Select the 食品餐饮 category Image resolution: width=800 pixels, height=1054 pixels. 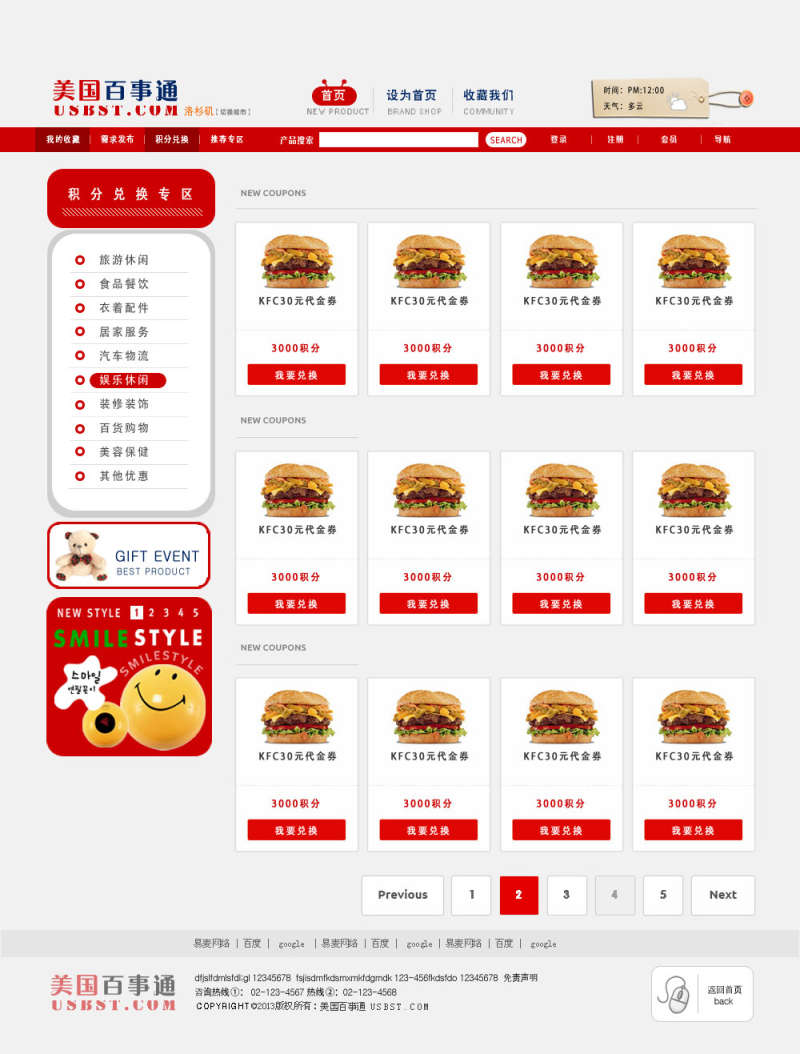(123, 284)
